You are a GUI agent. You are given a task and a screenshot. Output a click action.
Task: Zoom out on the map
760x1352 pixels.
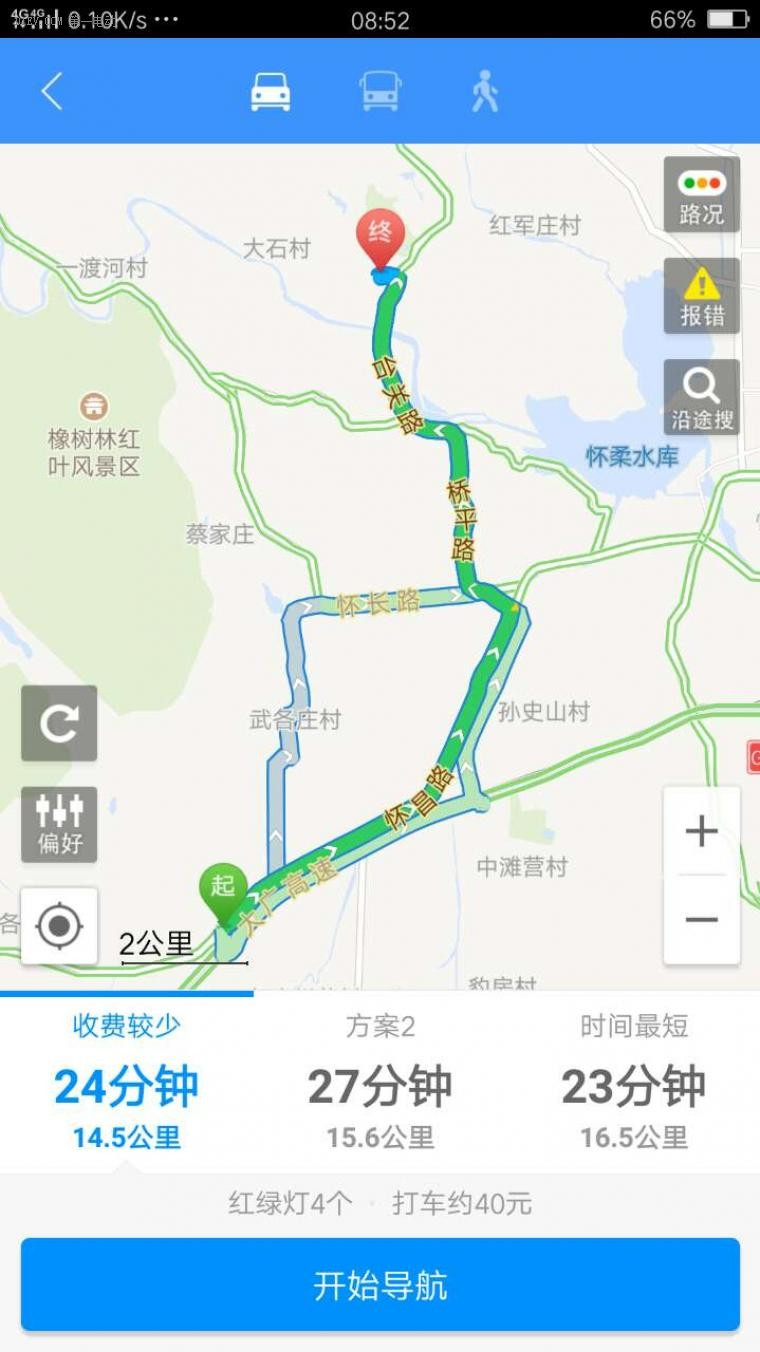pos(702,920)
